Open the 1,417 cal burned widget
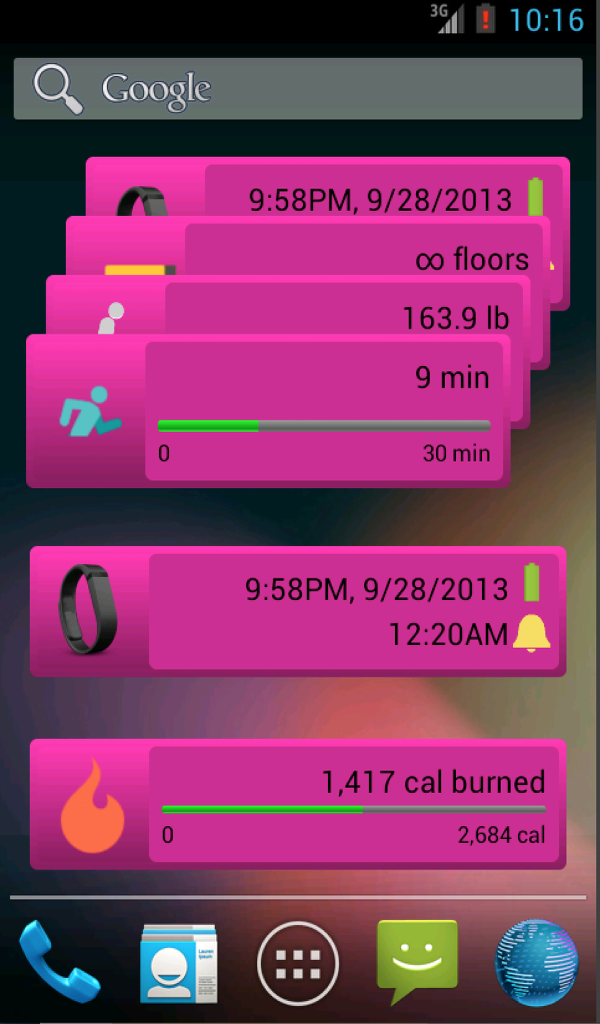600x1024 pixels. pos(298,804)
